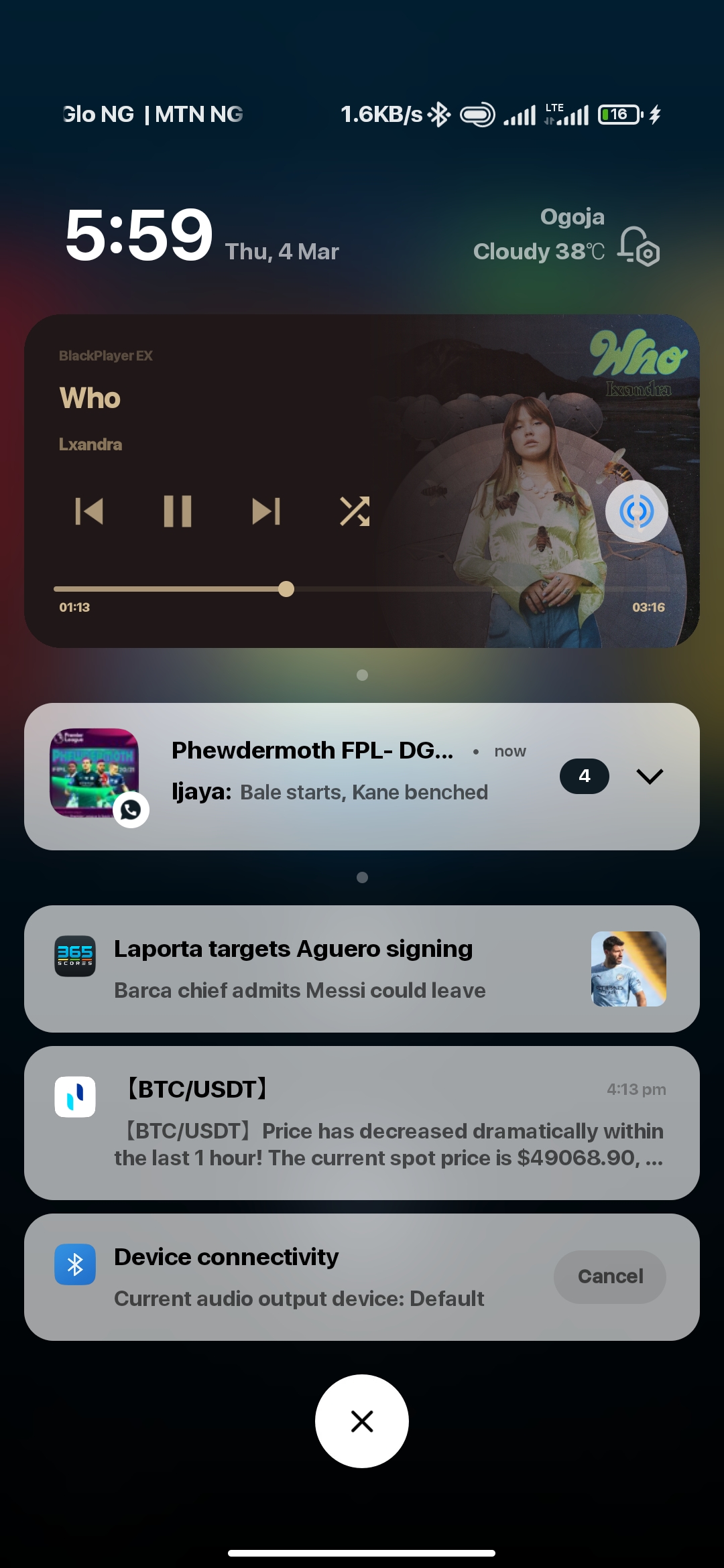Open the notification settings bell icon

[x=639, y=247]
